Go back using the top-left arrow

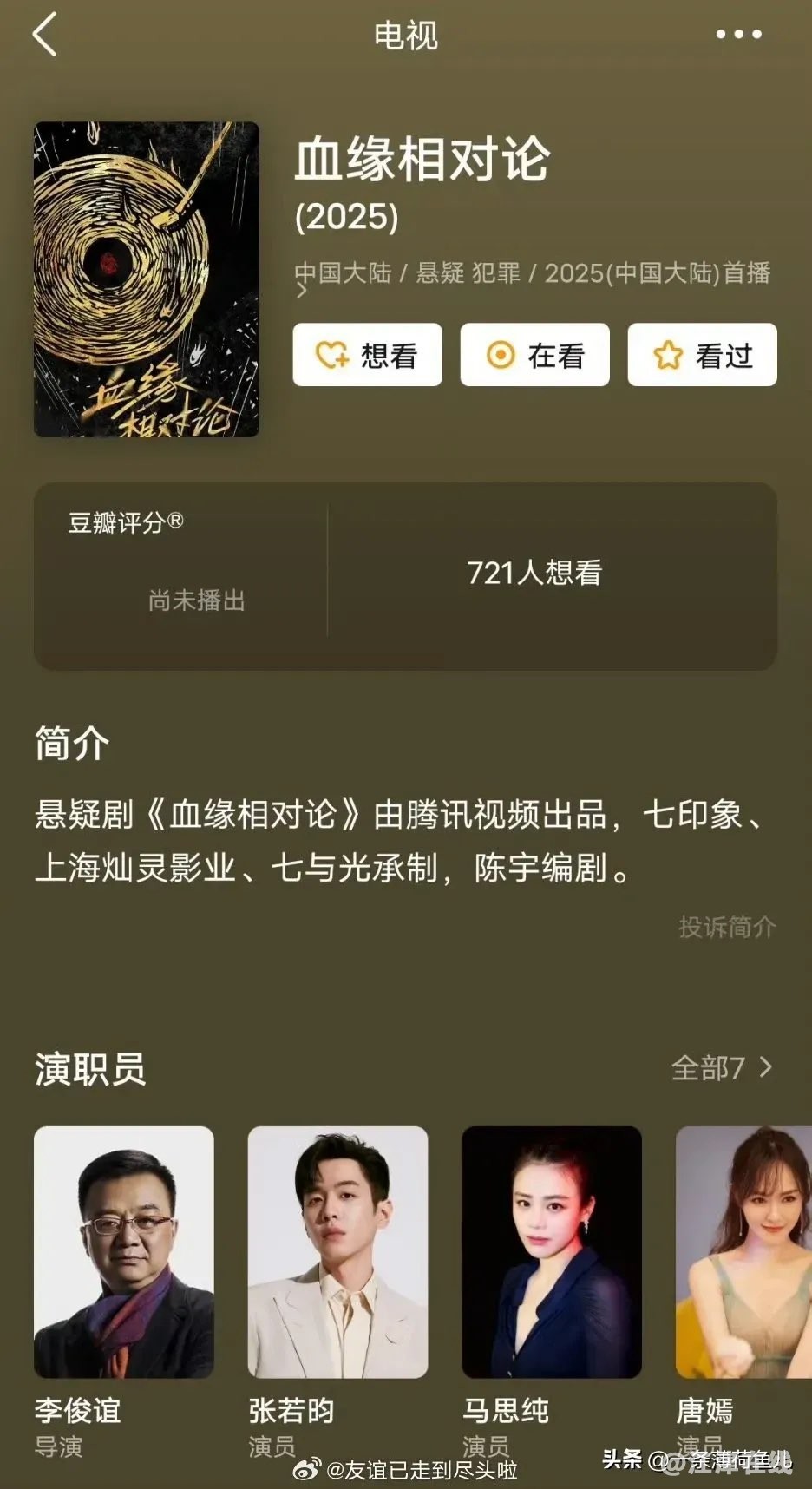coord(44,35)
